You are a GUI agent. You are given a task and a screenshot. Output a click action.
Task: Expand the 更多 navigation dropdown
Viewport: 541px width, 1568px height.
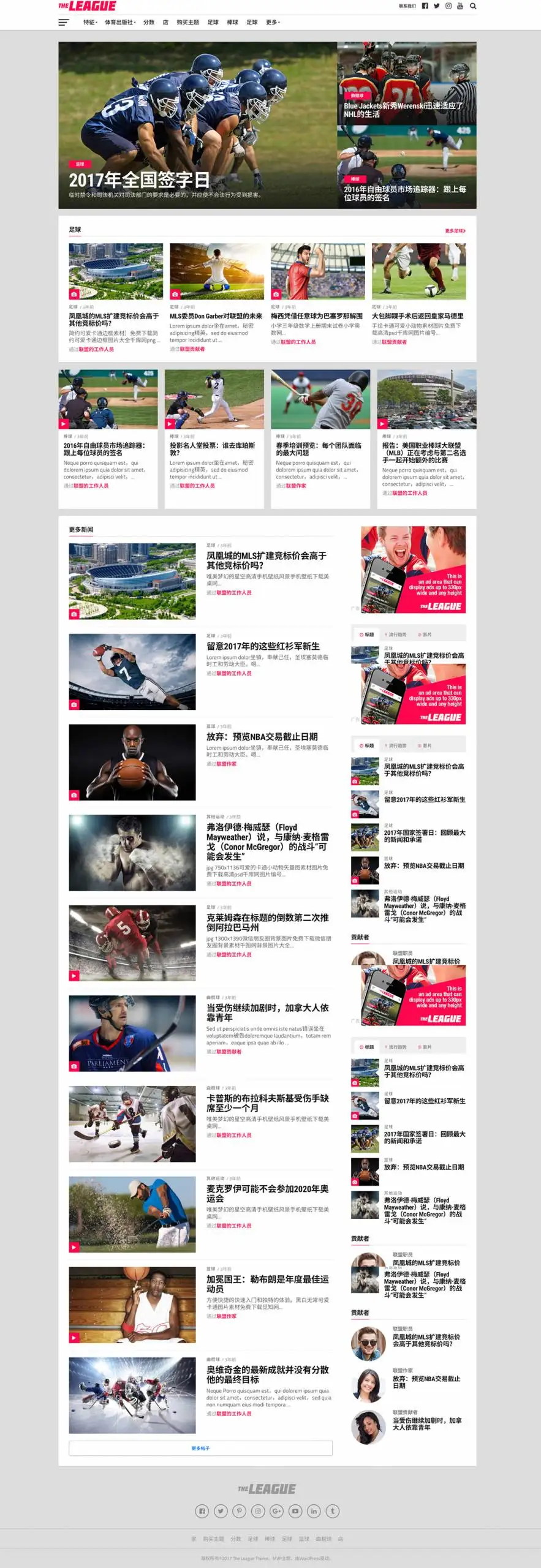[x=273, y=23]
